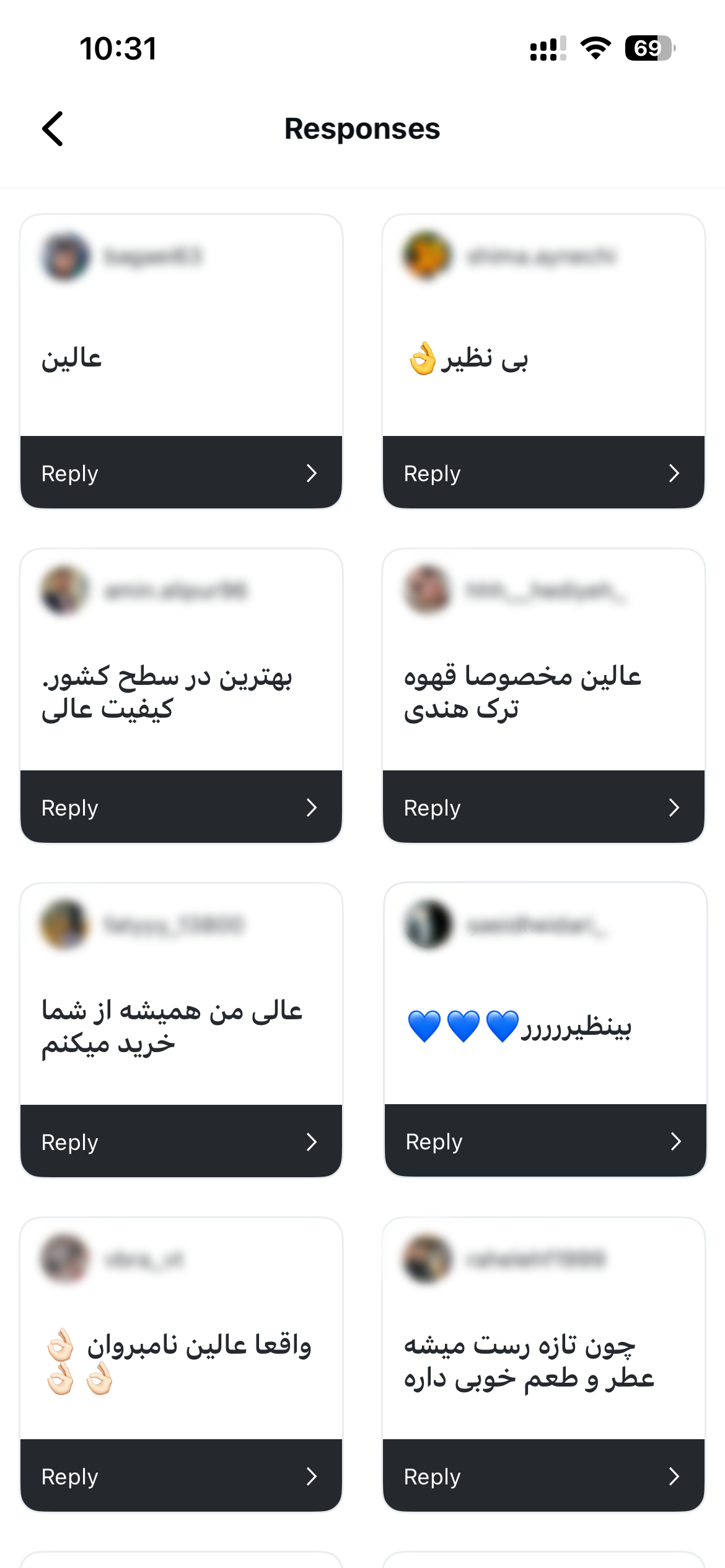Screen dimensions: 725x1568
Task: Reply to "چون تازه رست میشه" response
Action: click(543, 1476)
